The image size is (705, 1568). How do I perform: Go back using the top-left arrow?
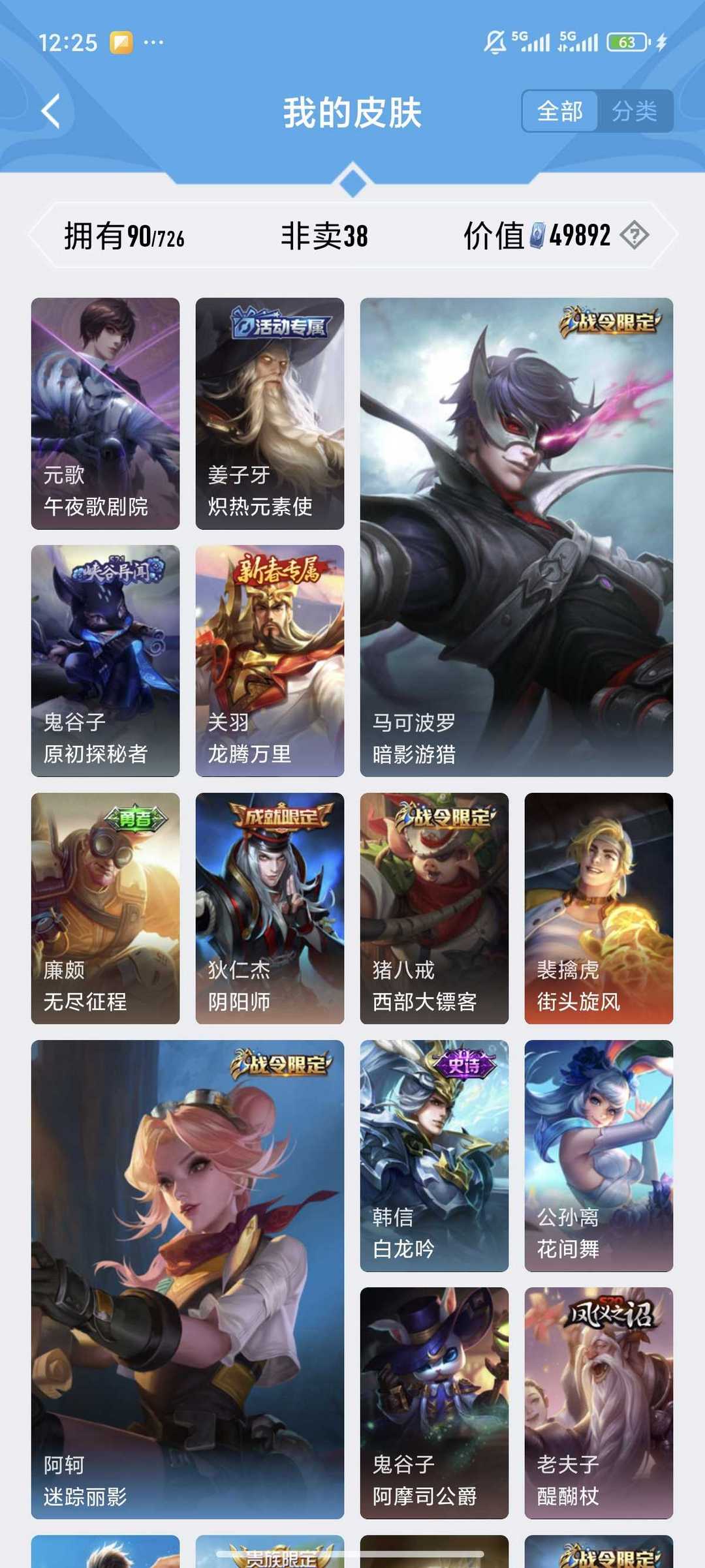(x=51, y=111)
